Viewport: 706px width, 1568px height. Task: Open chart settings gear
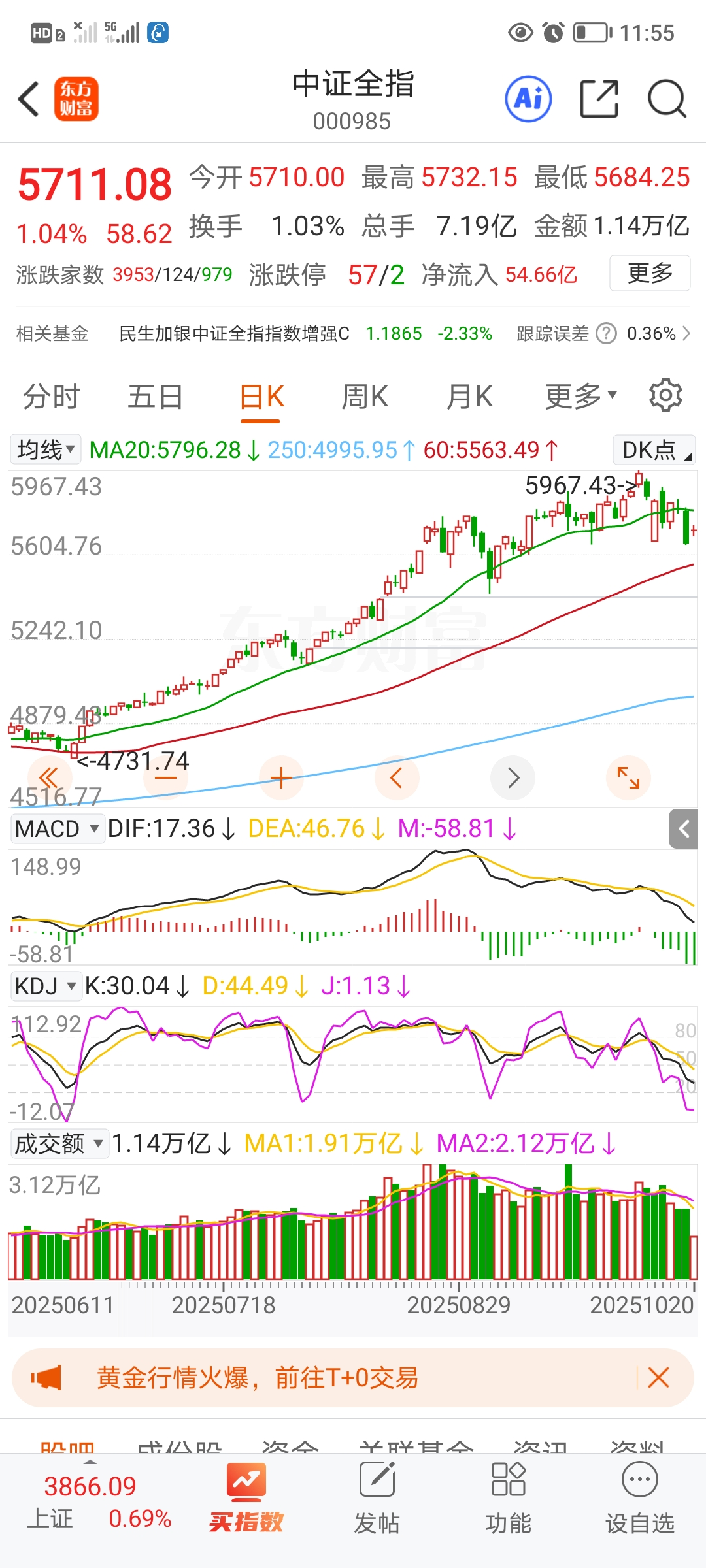point(665,395)
